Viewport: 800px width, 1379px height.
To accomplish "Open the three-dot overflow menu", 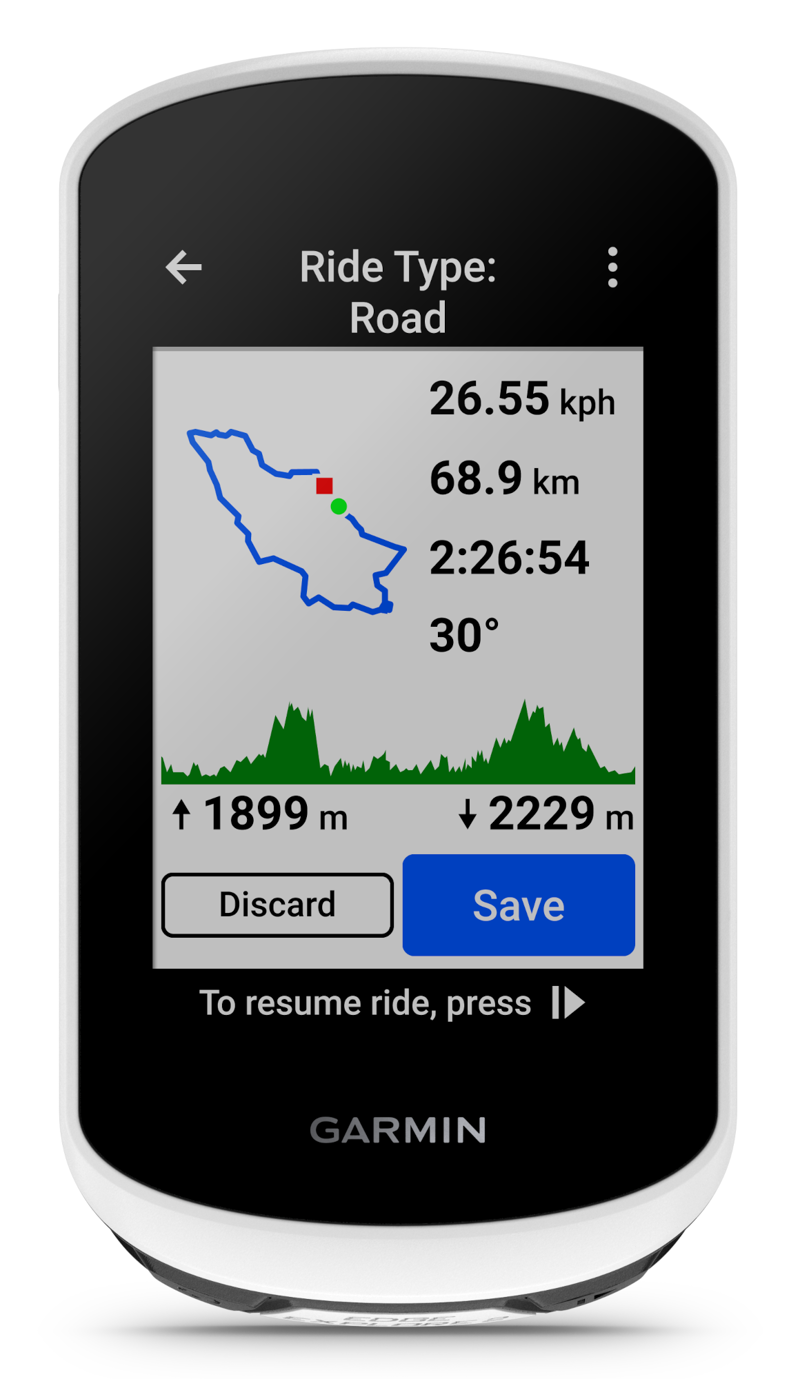I will [613, 268].
